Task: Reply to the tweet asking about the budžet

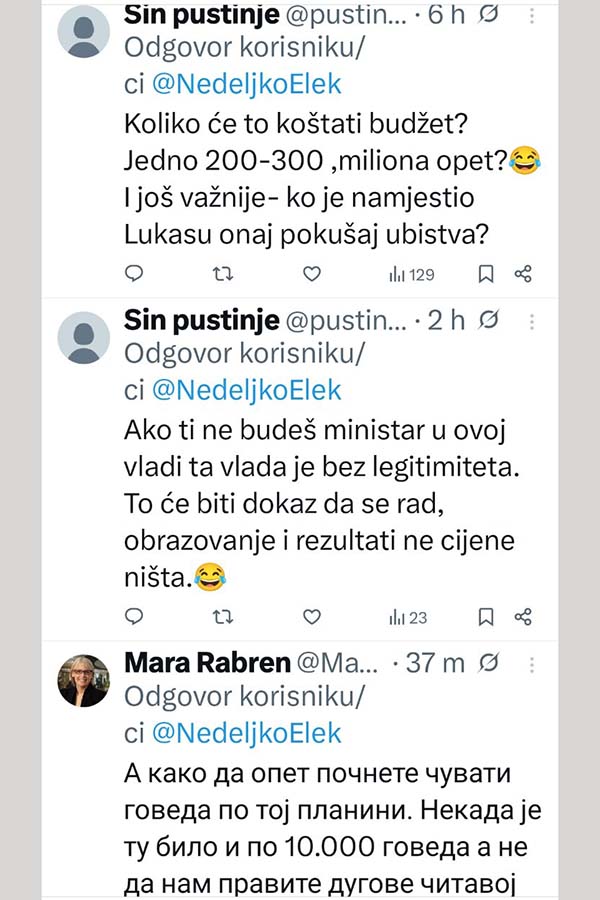Action: click(137, 274)
